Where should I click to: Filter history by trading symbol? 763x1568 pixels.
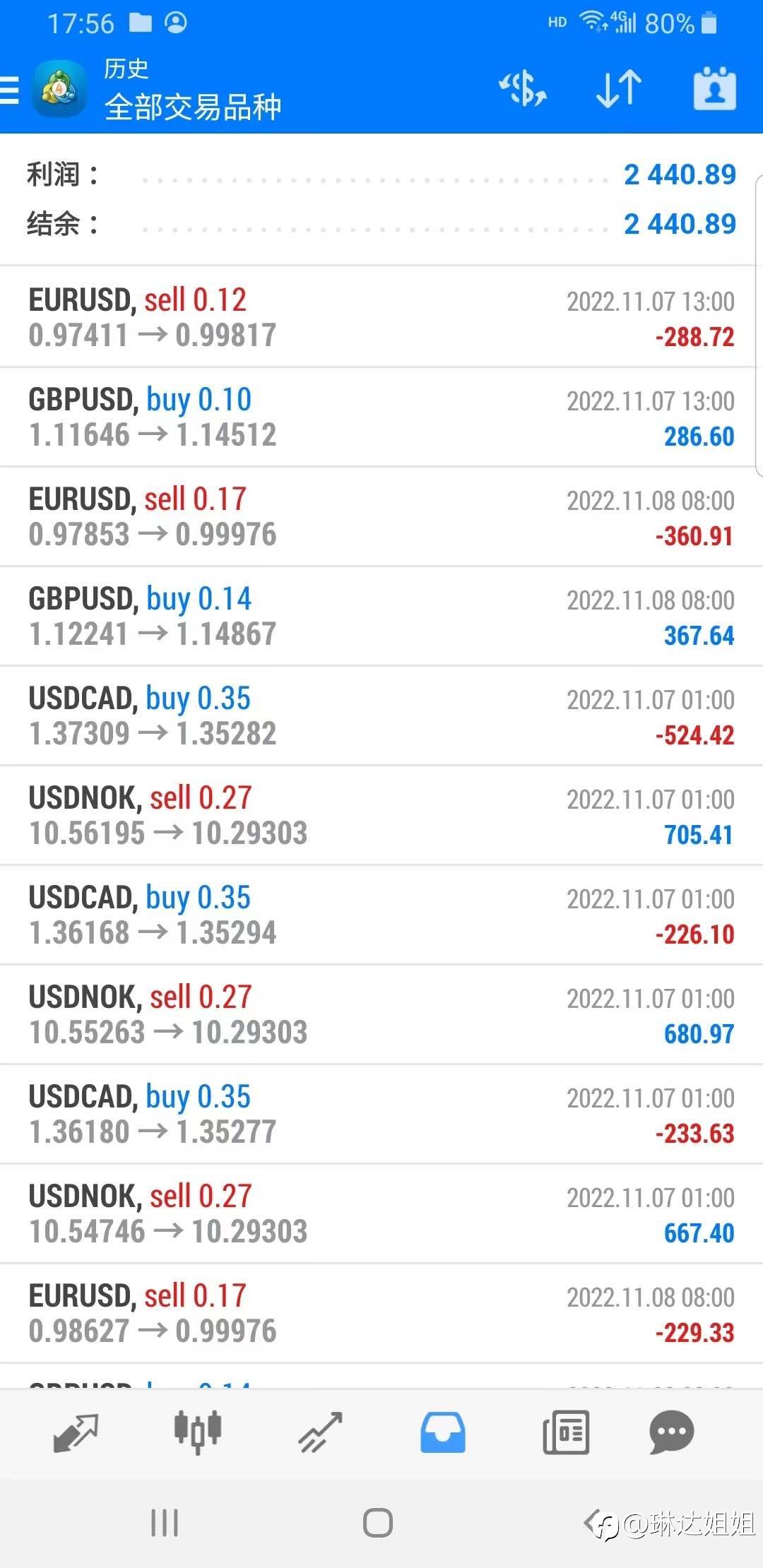(523, 90)
